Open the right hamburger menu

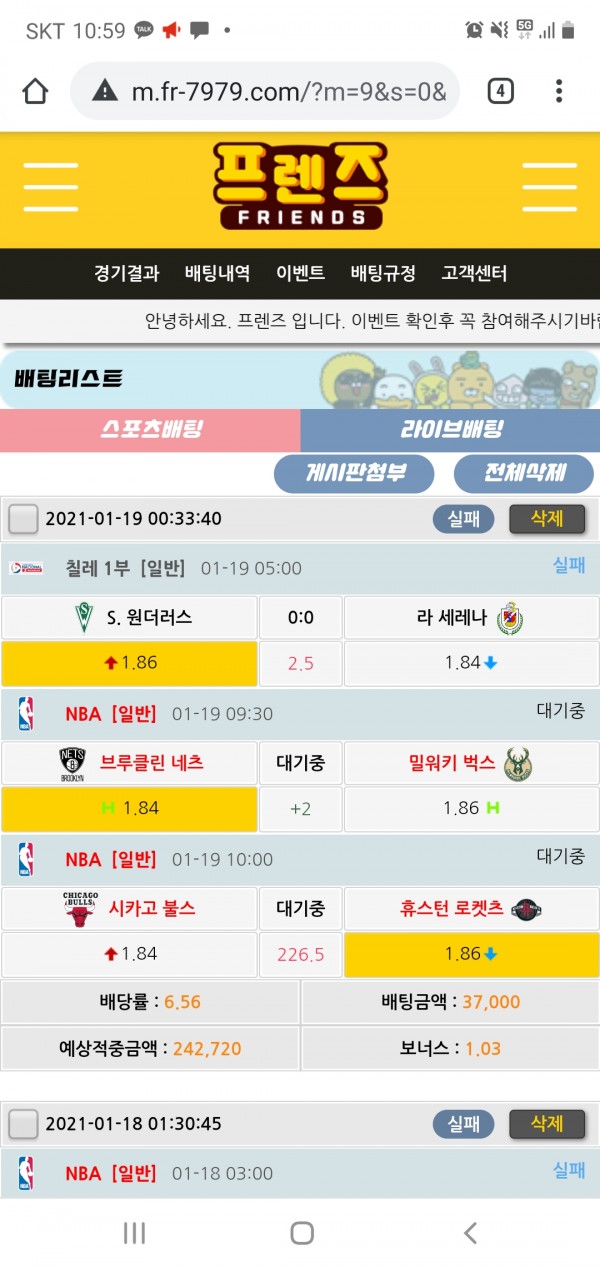tap(549, 187)
